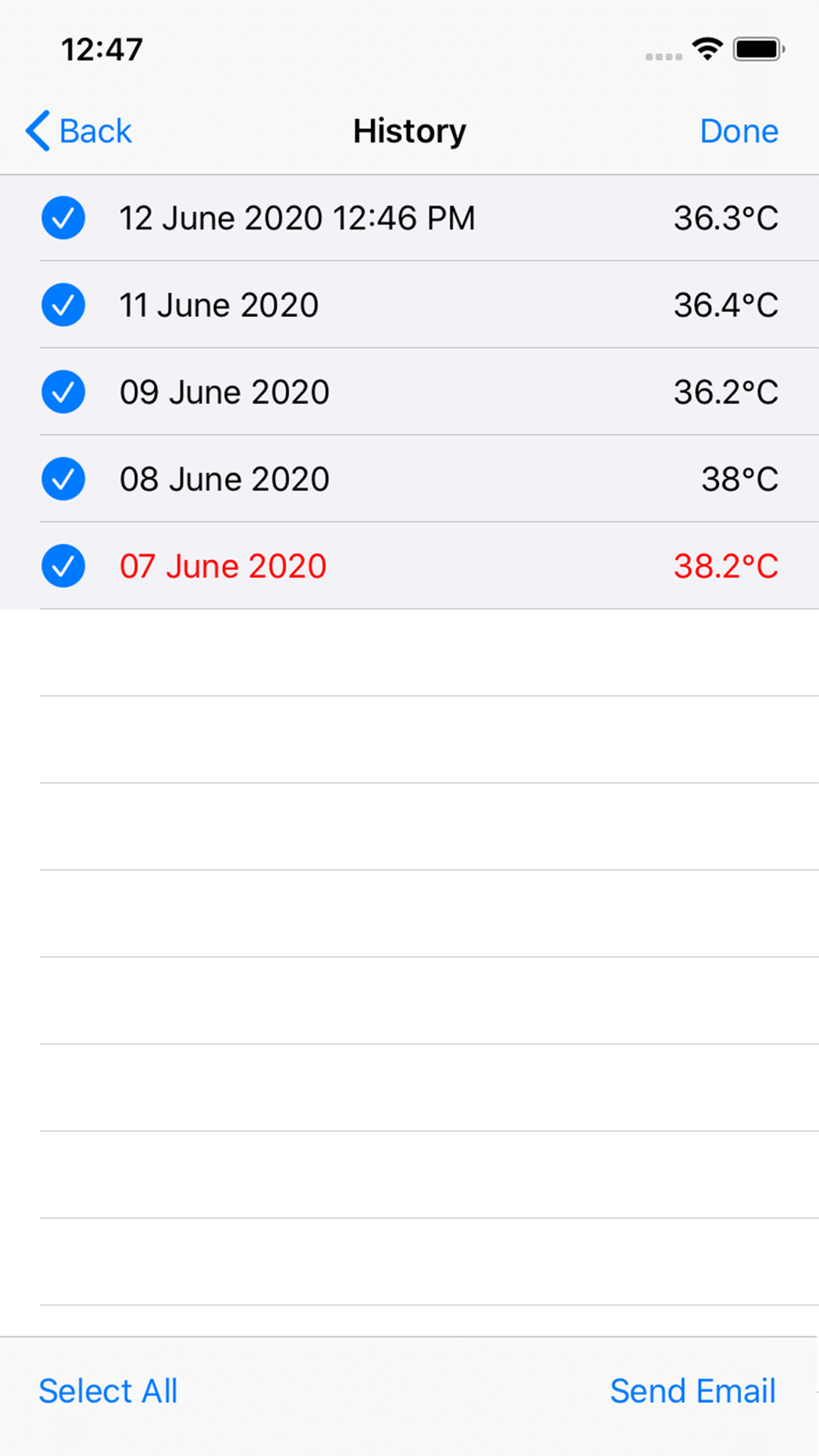The height and width of the screenshot is (1456, 819).
Task: Send selected records via Send Email
Action: [x=693, y=1390]
